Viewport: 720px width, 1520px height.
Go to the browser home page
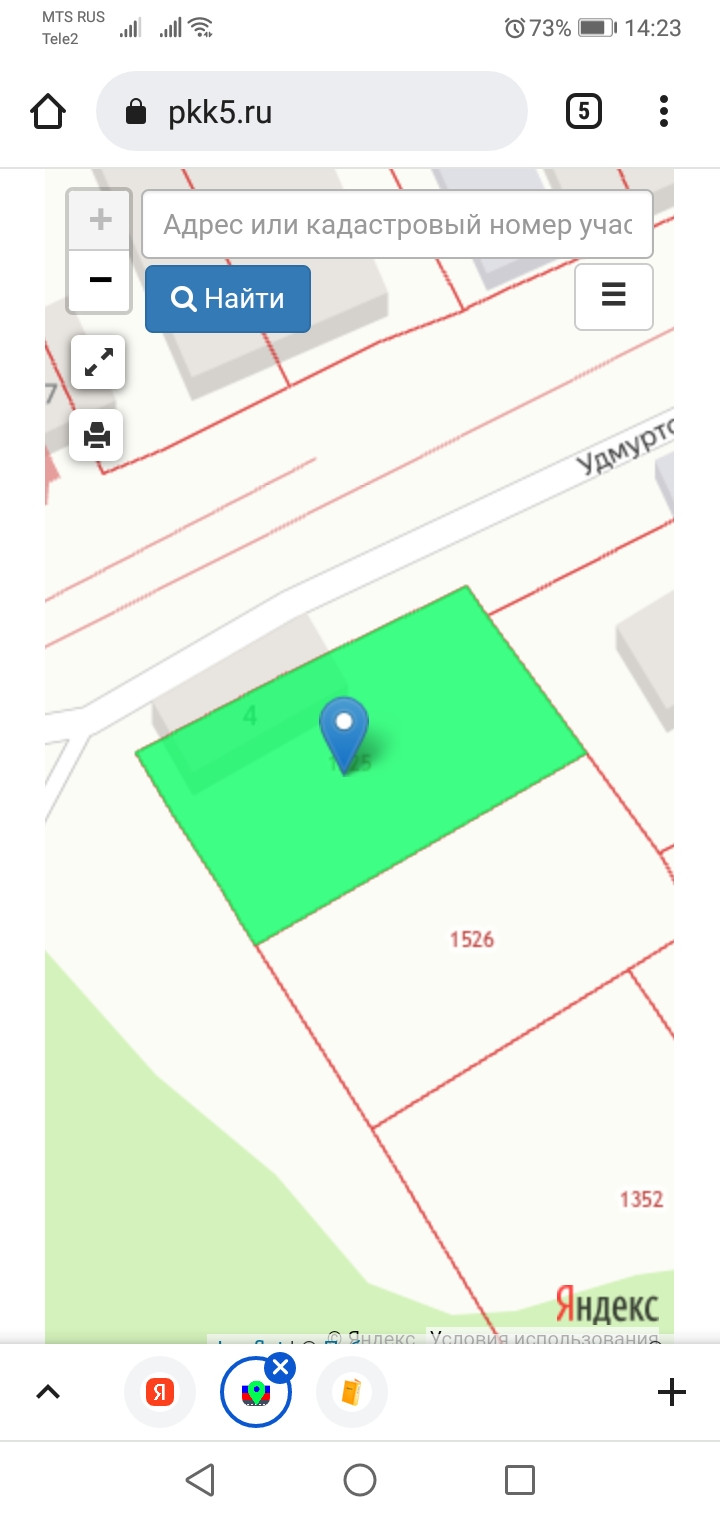pyautogui.click(x=48, y=111)
